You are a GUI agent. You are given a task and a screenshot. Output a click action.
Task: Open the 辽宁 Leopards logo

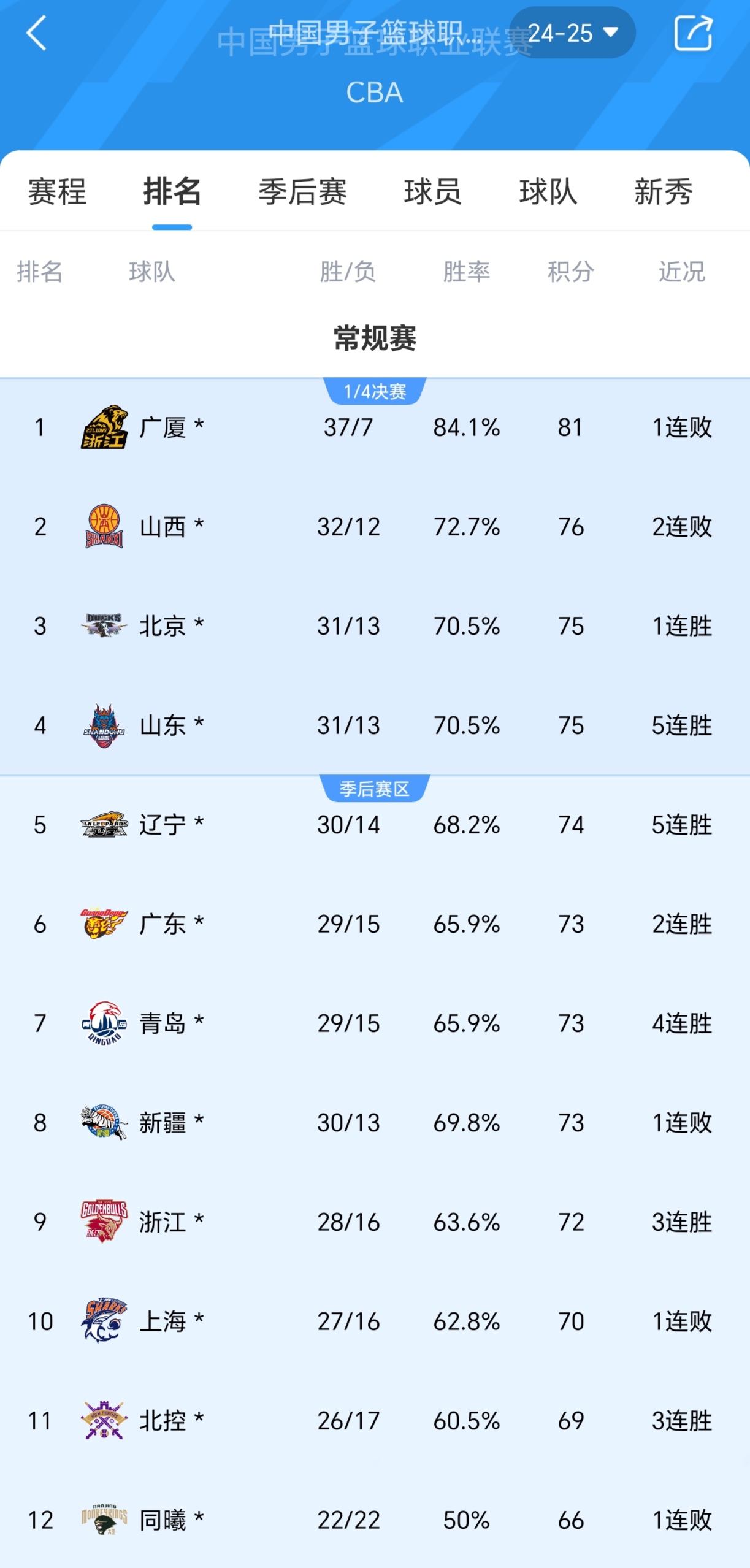[103, 825]
